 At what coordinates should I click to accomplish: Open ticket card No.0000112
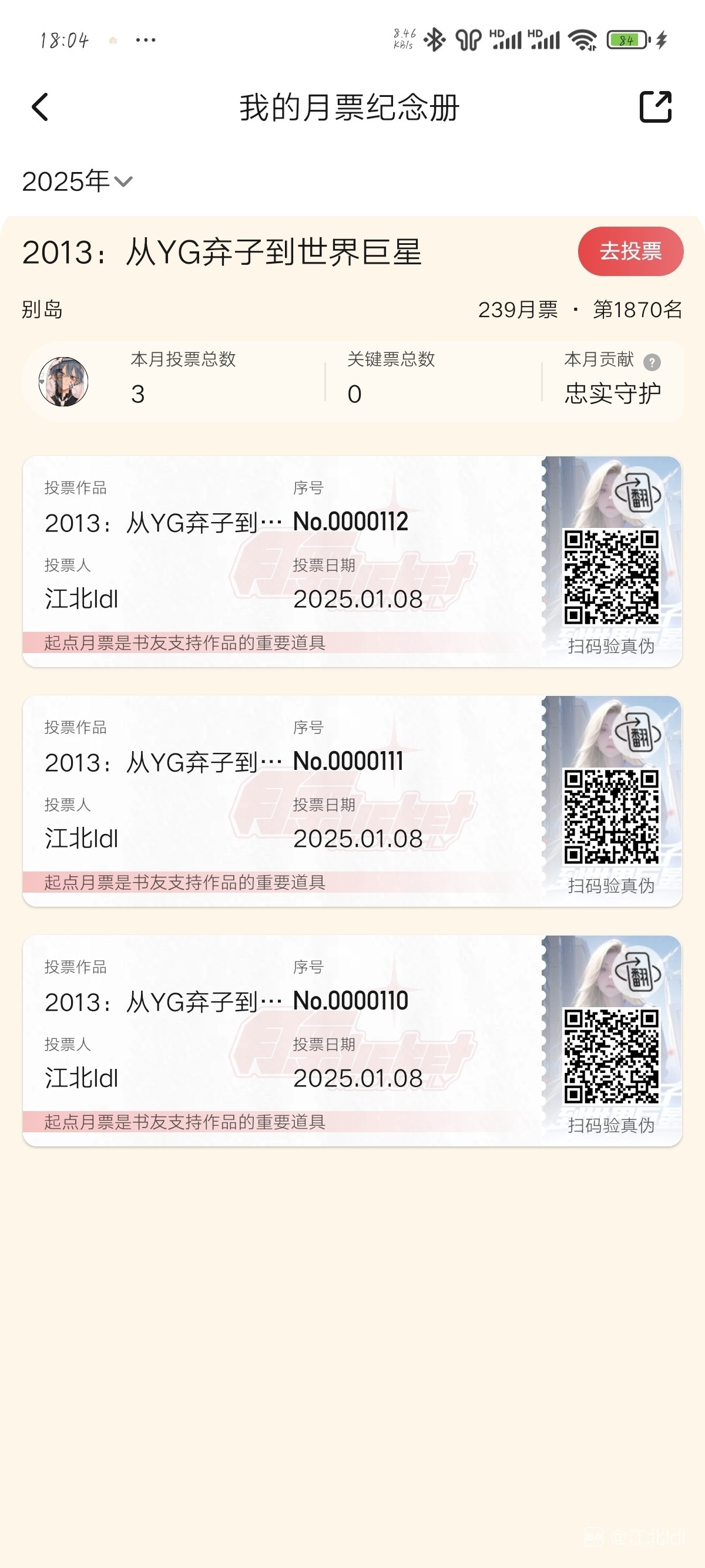(x=280, y=561)
